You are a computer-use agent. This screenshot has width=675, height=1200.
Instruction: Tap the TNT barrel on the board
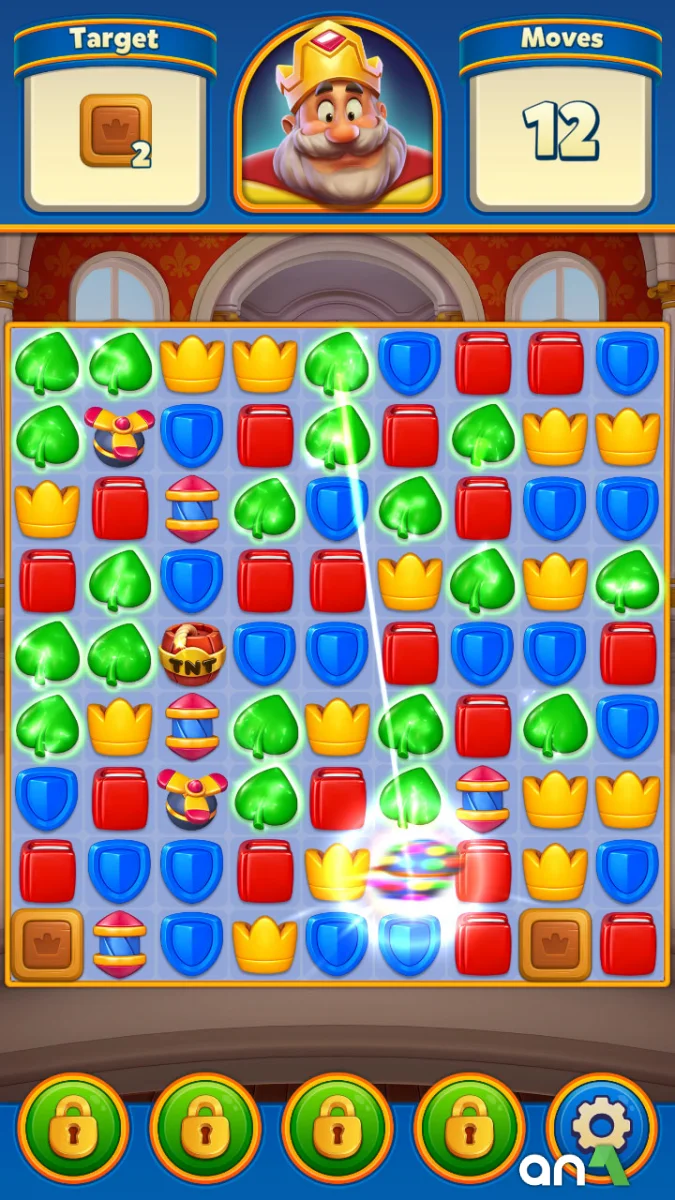[191, 654]
